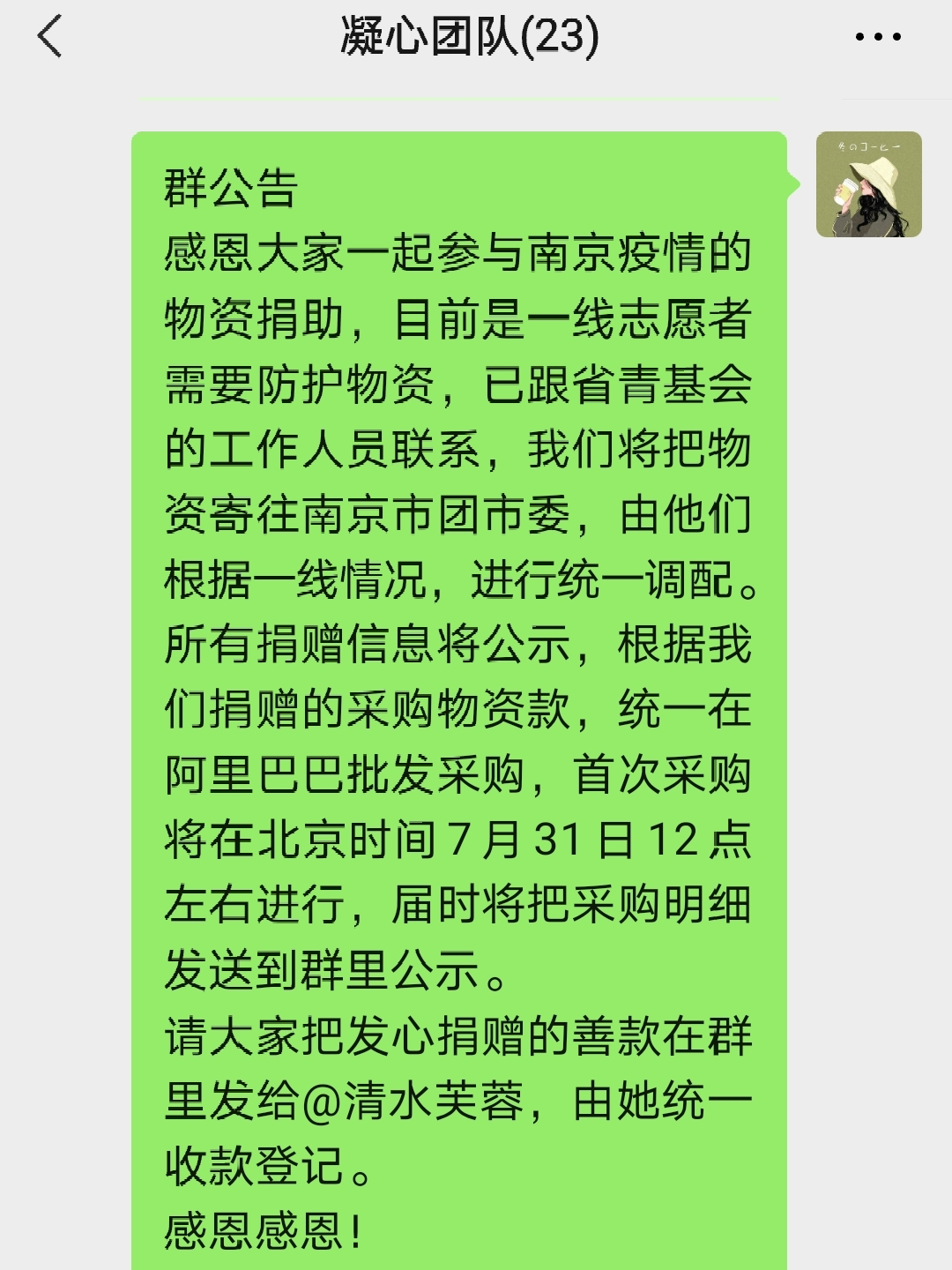
Task: Open the three-dot chat info menu
Action: [x=878, y=37]
